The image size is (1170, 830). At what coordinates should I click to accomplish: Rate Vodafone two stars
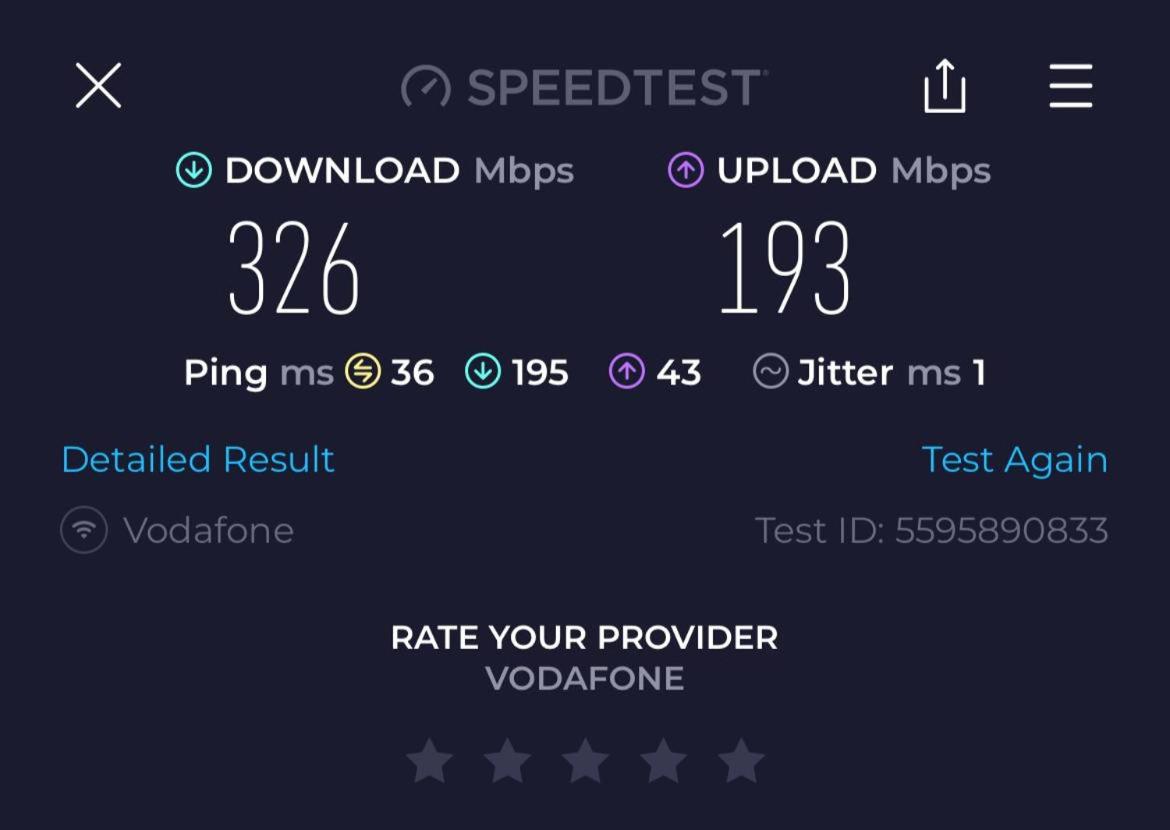point(507,761)
